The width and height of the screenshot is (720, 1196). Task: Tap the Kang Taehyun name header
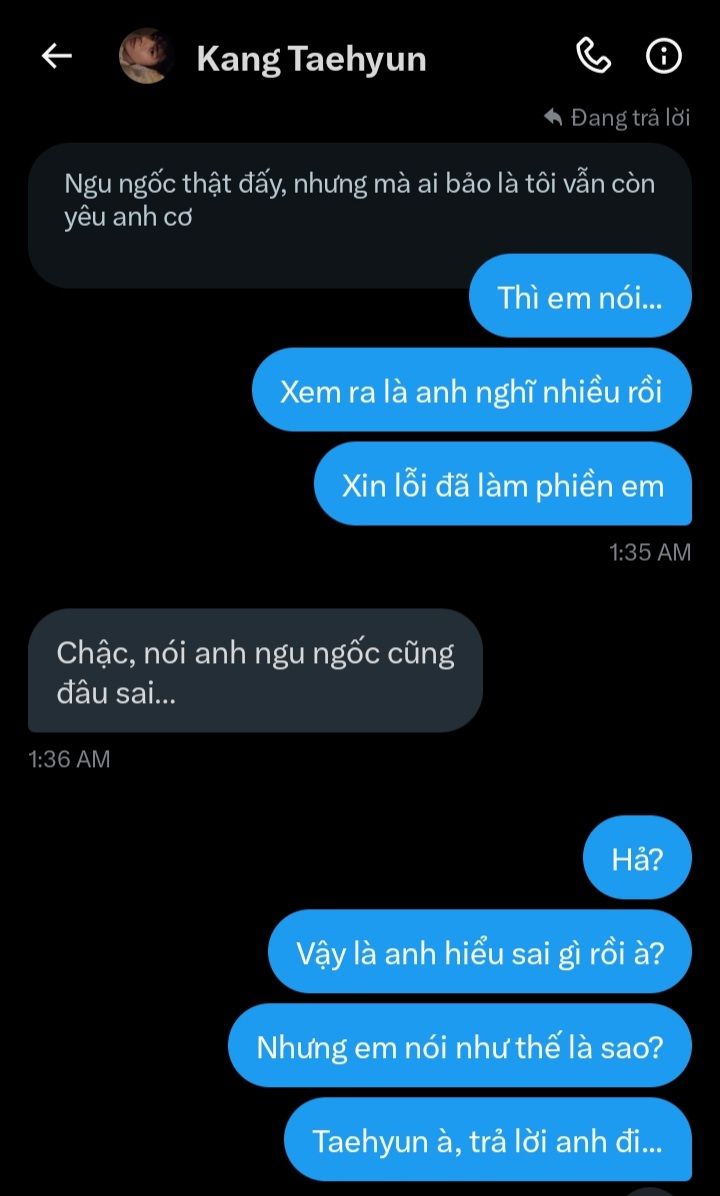coord(311,59)
